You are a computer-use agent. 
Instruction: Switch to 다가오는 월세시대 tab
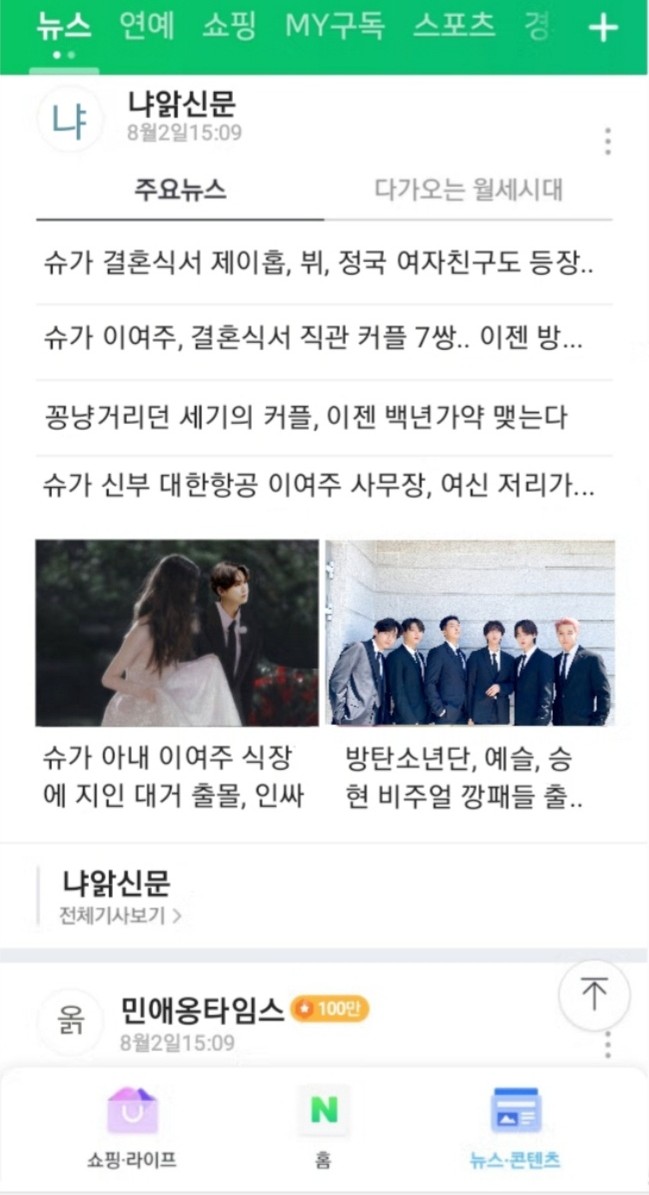point(468,190)
